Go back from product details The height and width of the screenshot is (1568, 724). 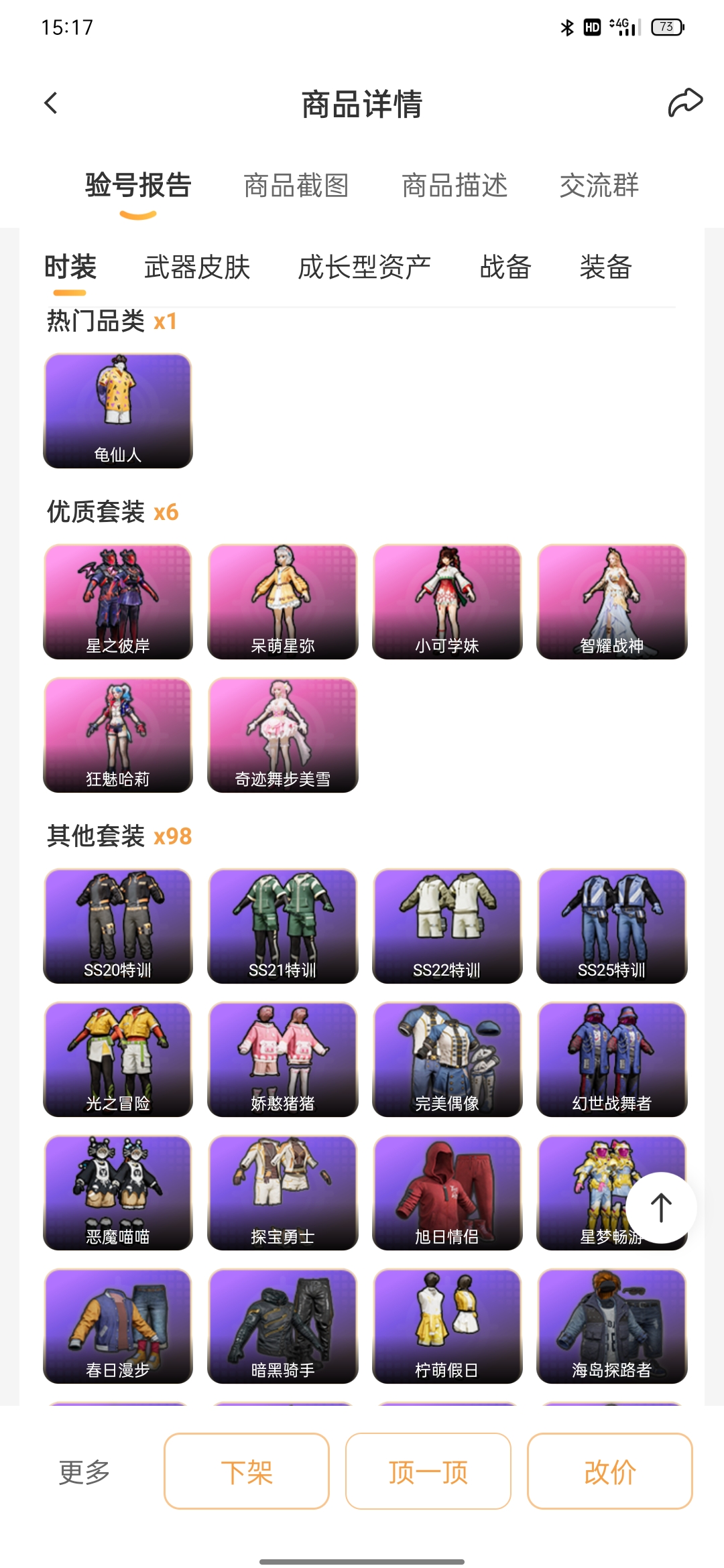(x=51, y=103)
